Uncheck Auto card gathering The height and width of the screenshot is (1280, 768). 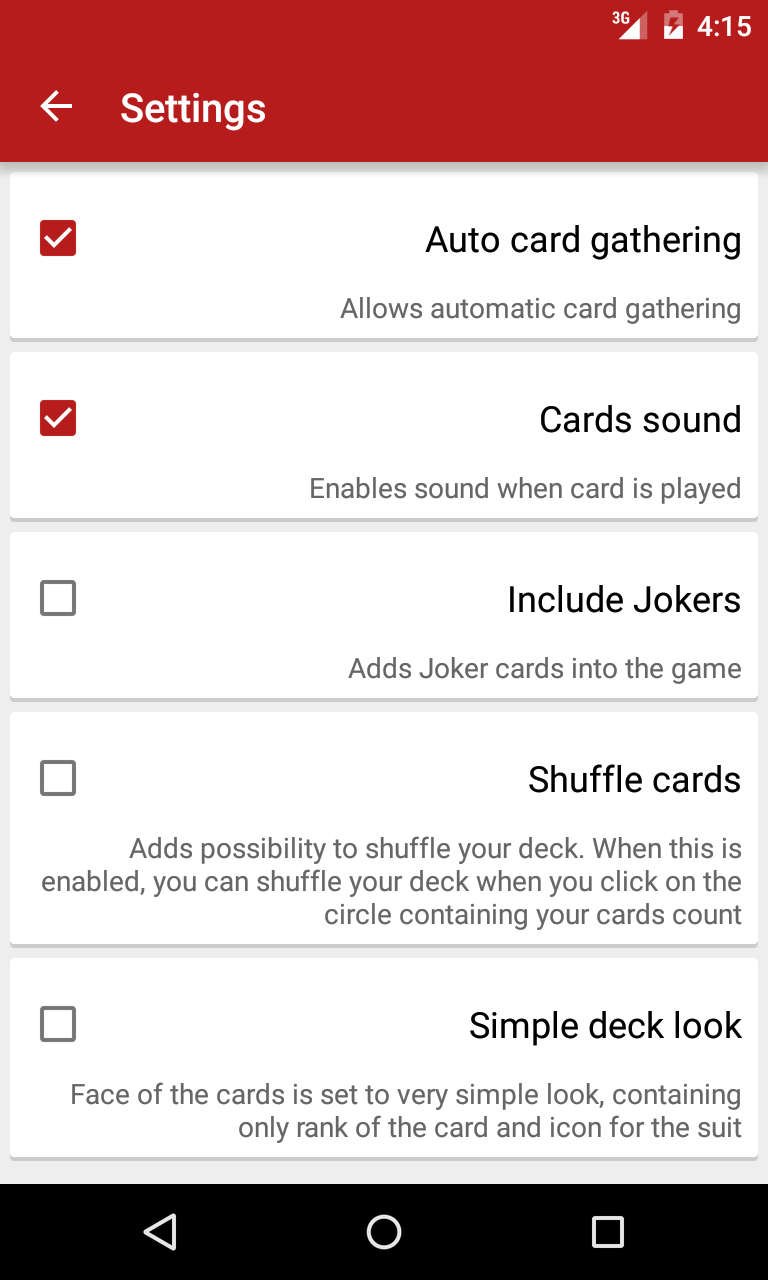(x=58, y=239)
